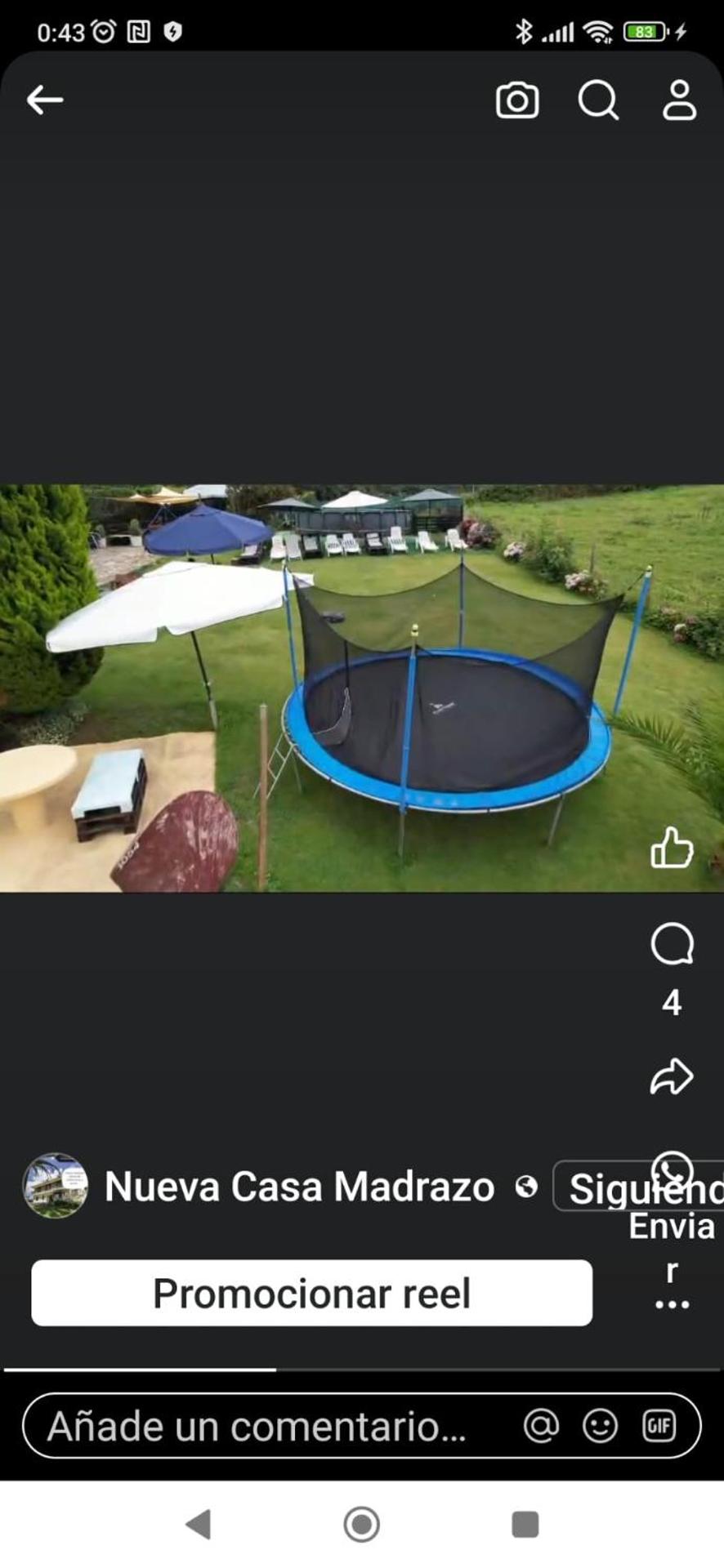Tap Promocionar reel
724x1568 pixels.
coord(311,1293)
